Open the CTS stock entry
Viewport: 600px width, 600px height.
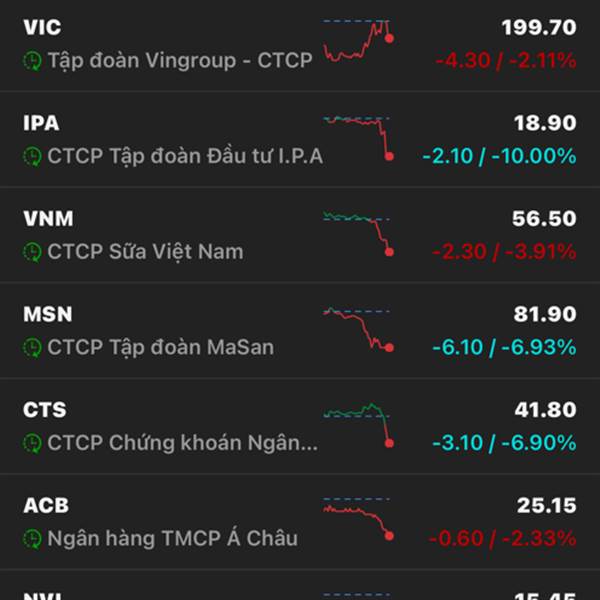pyautogui.click(x=170, y=427)
